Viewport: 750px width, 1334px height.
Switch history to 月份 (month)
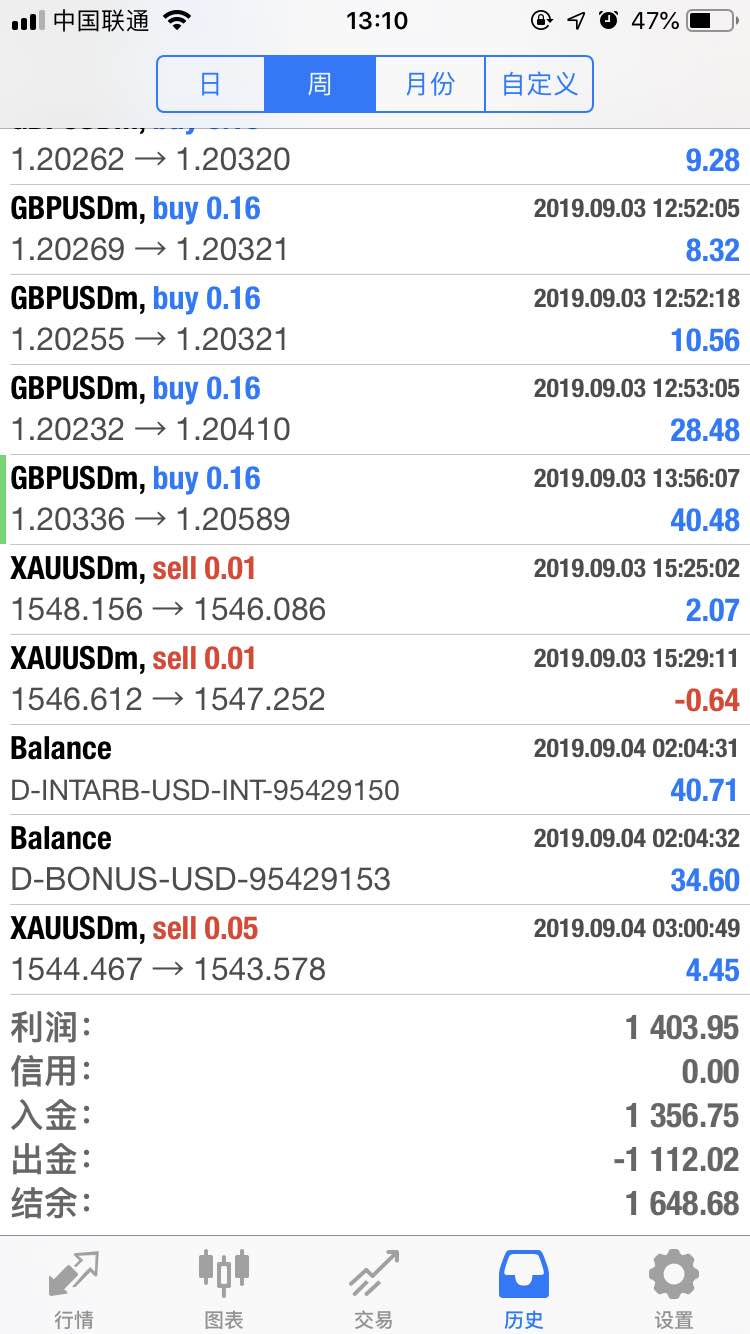430,84
